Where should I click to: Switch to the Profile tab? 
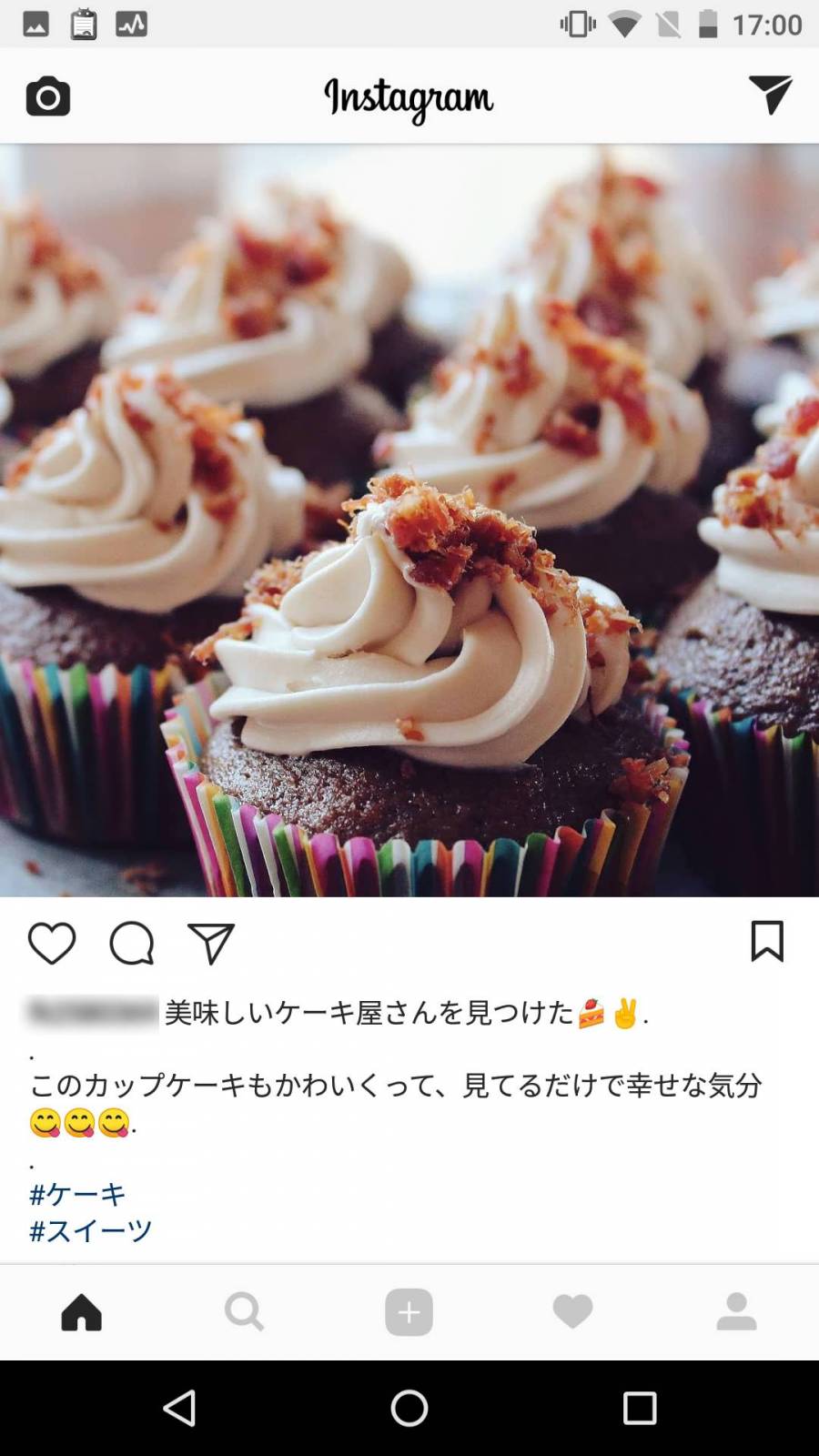point(736,1312)
